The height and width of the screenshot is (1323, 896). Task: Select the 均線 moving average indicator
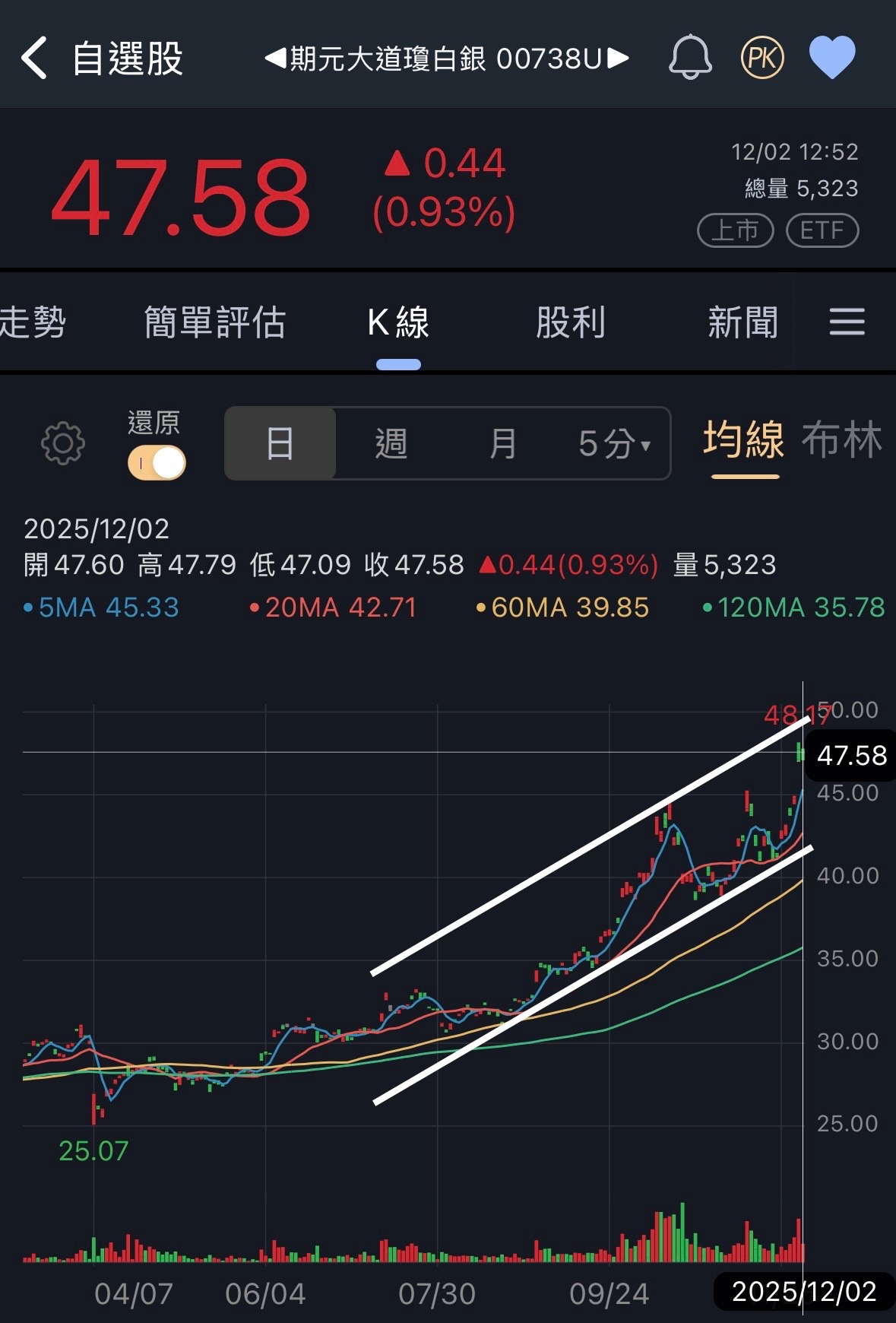click(744, 440)
